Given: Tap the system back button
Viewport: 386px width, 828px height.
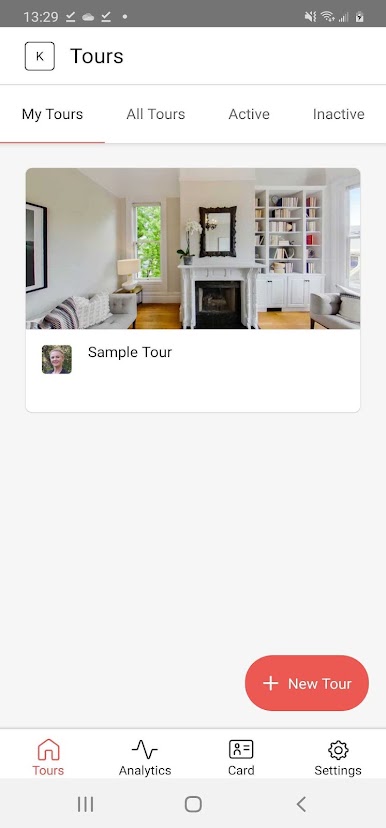Looking at the screenshot, I should point(301,804).
